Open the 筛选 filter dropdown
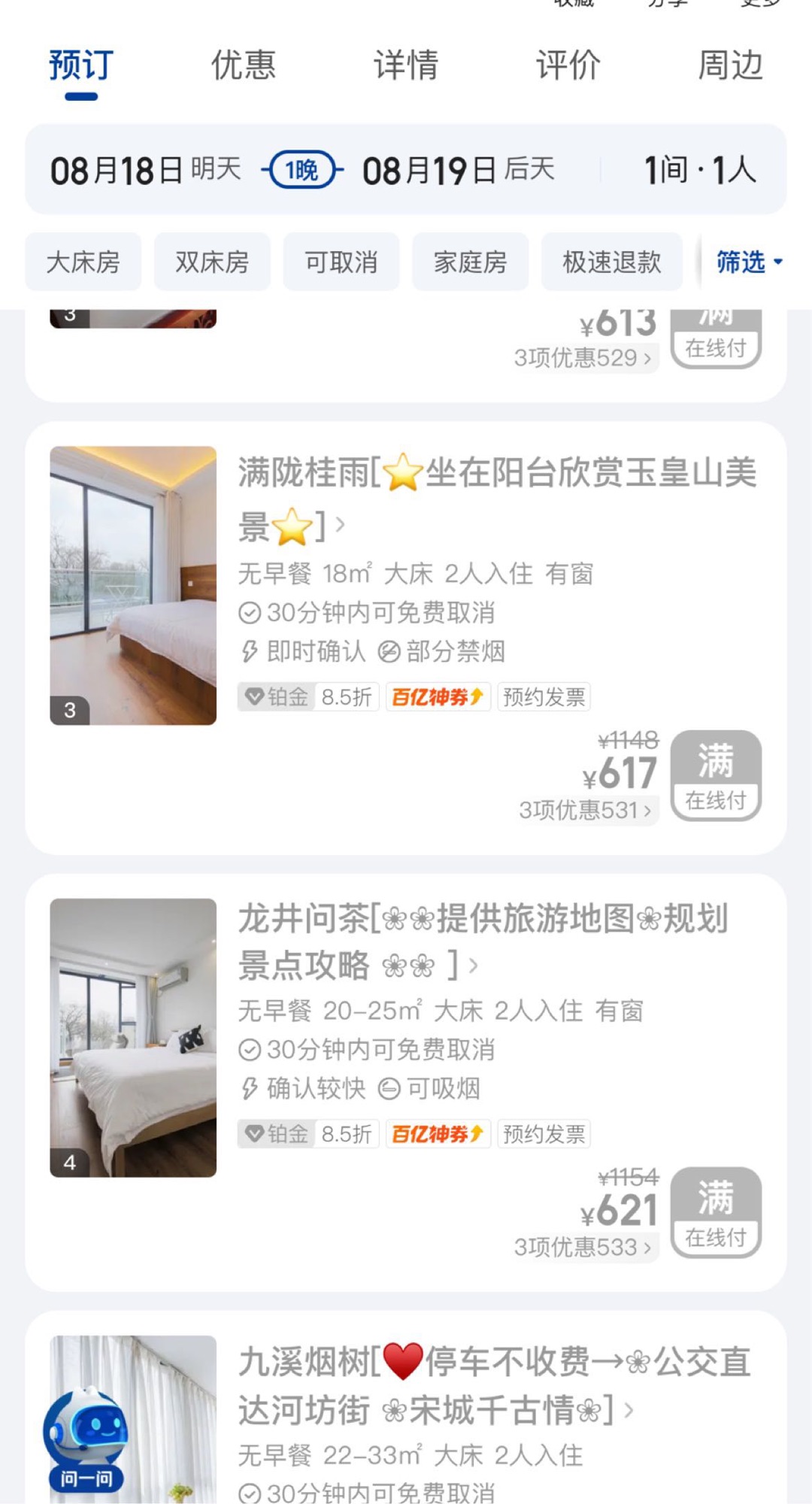 [749, 262]
